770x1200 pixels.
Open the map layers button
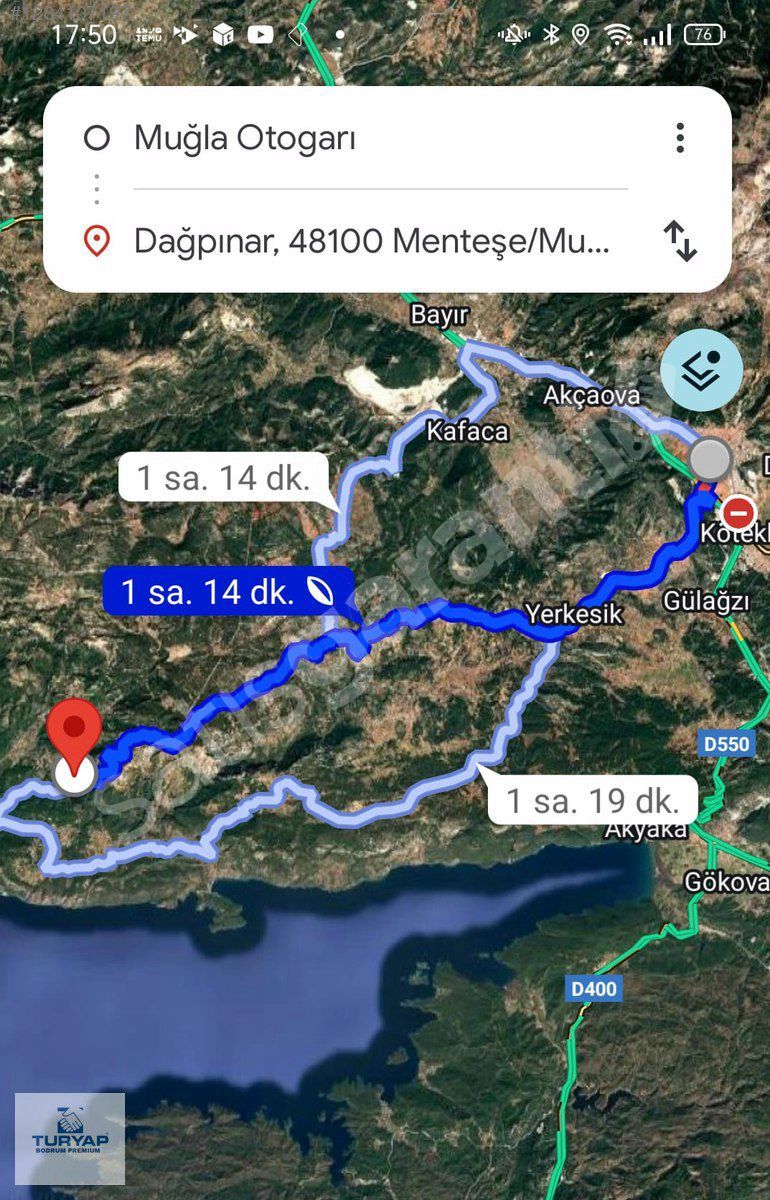click(x=702, y=371)
